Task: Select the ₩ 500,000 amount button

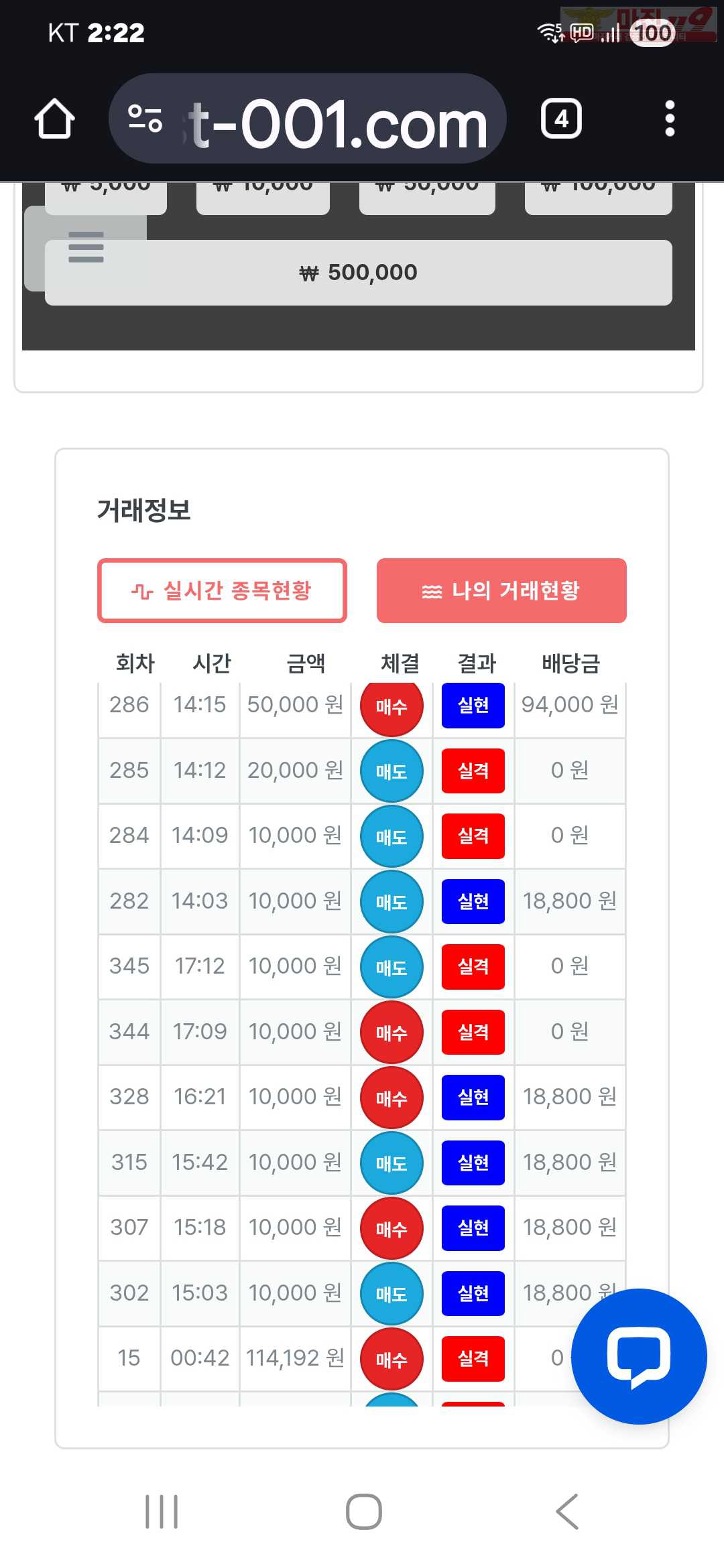Action: pyautogui.click(x=359, y=273)
